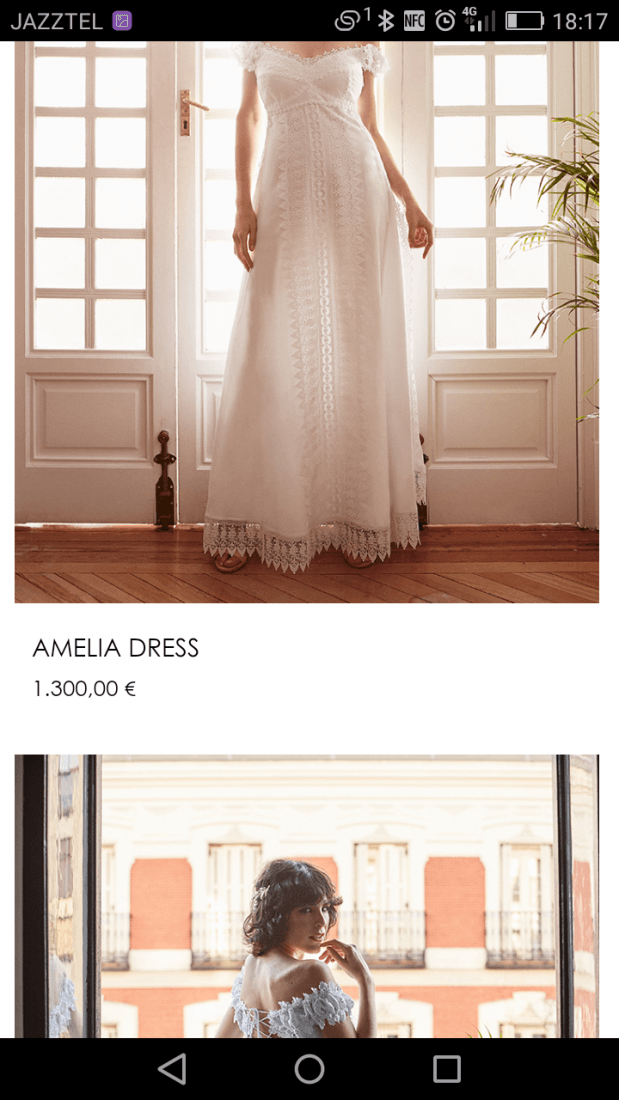Open the recent apps overview

(446, 1069)
